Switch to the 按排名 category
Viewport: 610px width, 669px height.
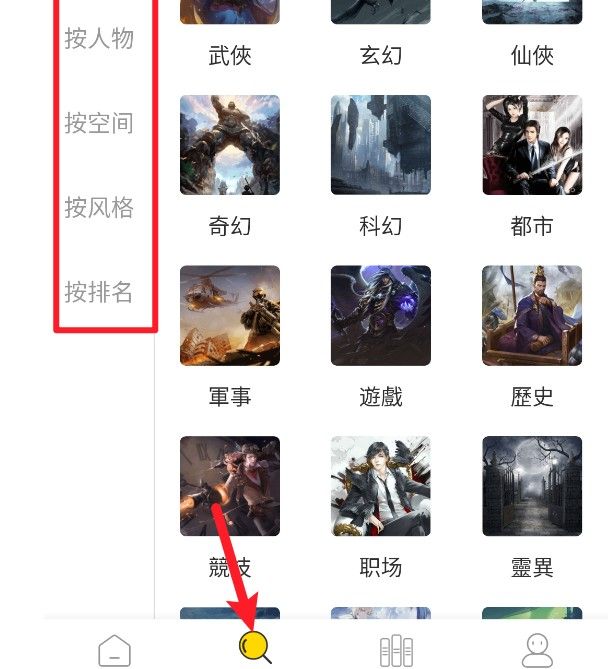tap(99, 293)
